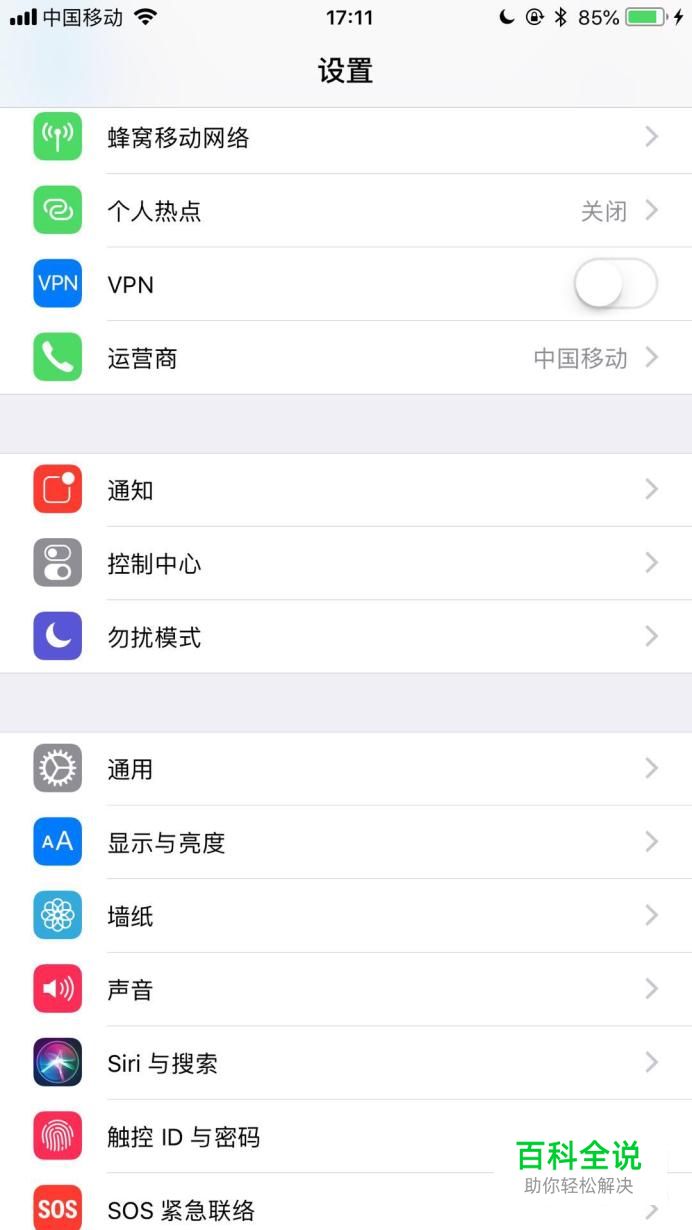This screenshot has height=1230, width=692.
Task: Open 声音 settings
Action: (345, 990)
